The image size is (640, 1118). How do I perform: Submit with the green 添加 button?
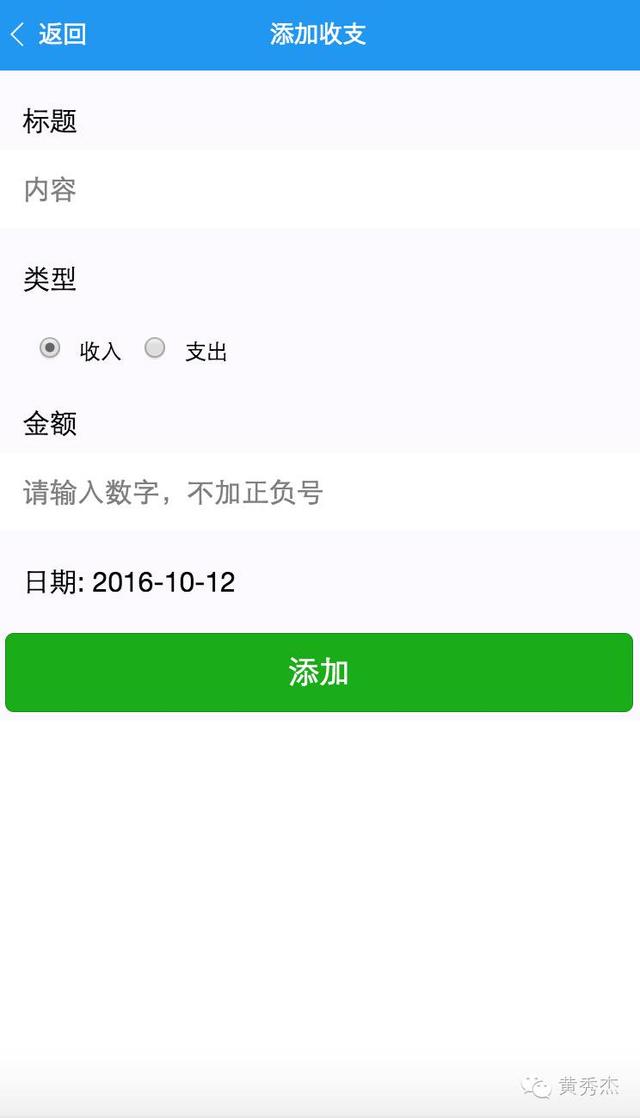click(319, 672)
